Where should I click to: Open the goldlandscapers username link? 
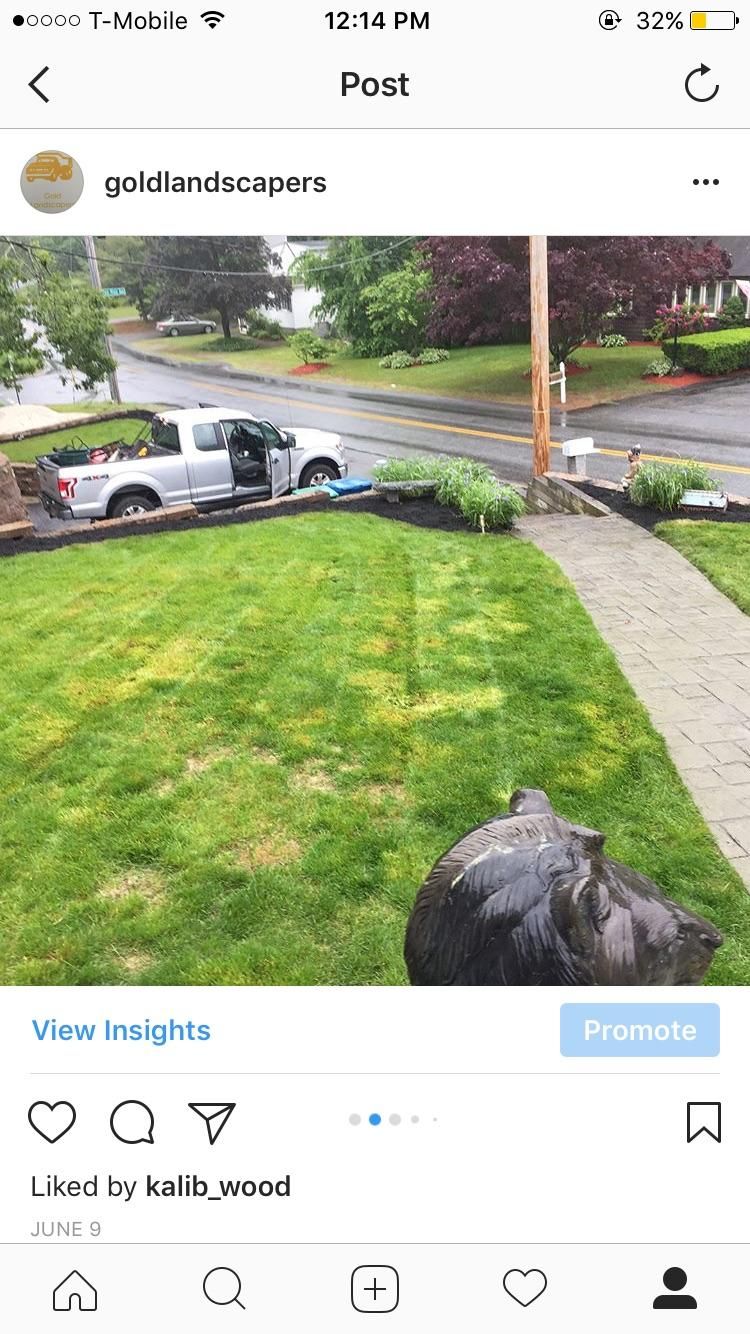tap(215, 183)
